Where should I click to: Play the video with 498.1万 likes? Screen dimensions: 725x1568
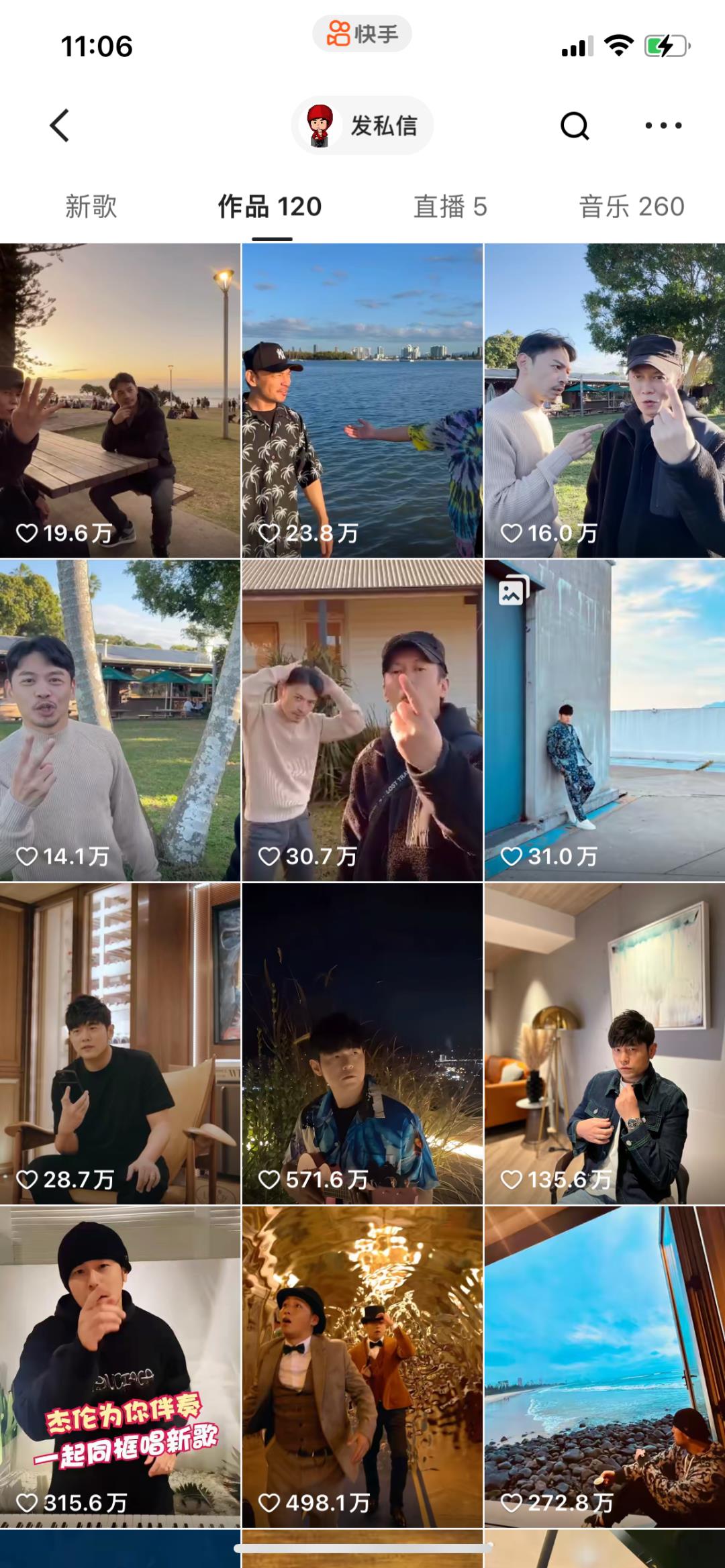point(362,1367)
